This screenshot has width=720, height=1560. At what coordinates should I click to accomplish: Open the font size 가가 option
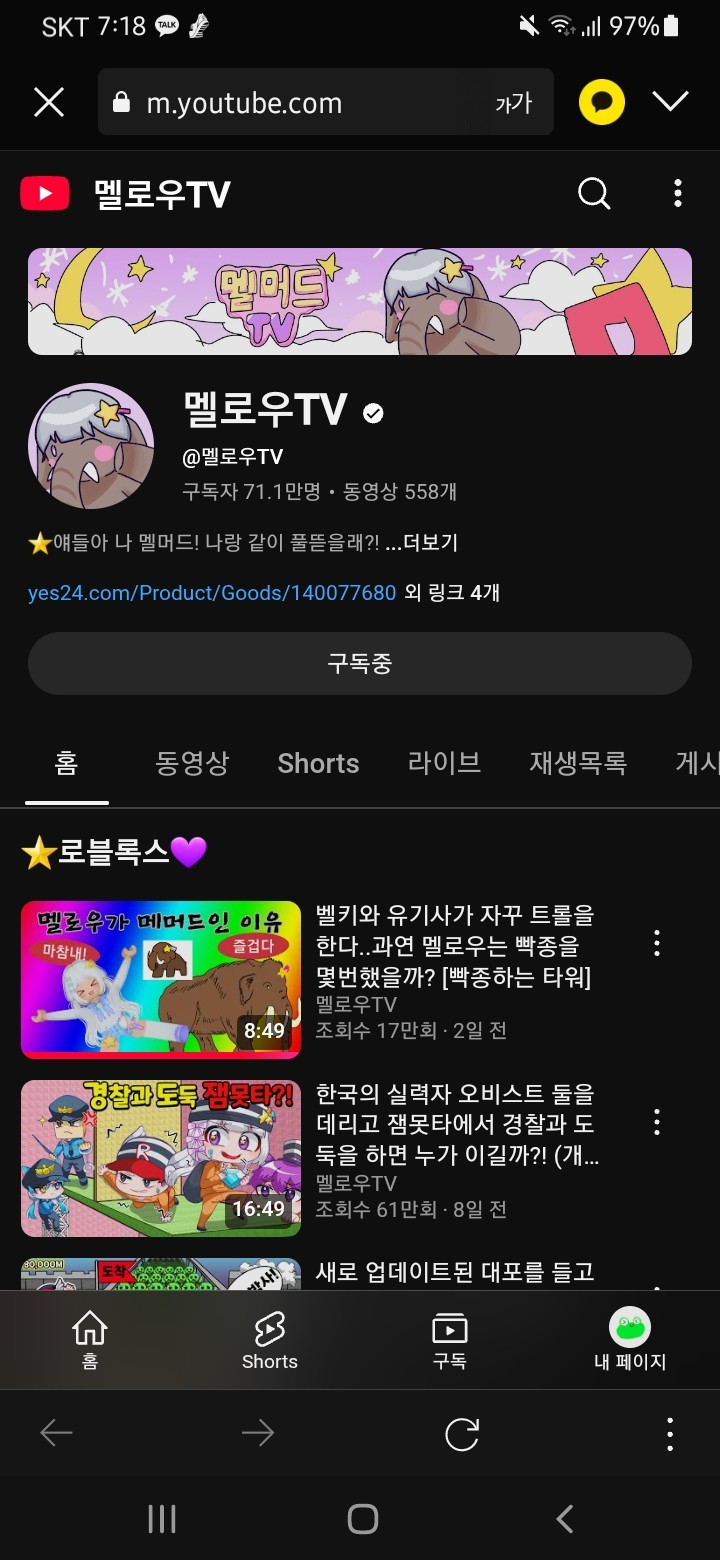click(x=513, y=103)
